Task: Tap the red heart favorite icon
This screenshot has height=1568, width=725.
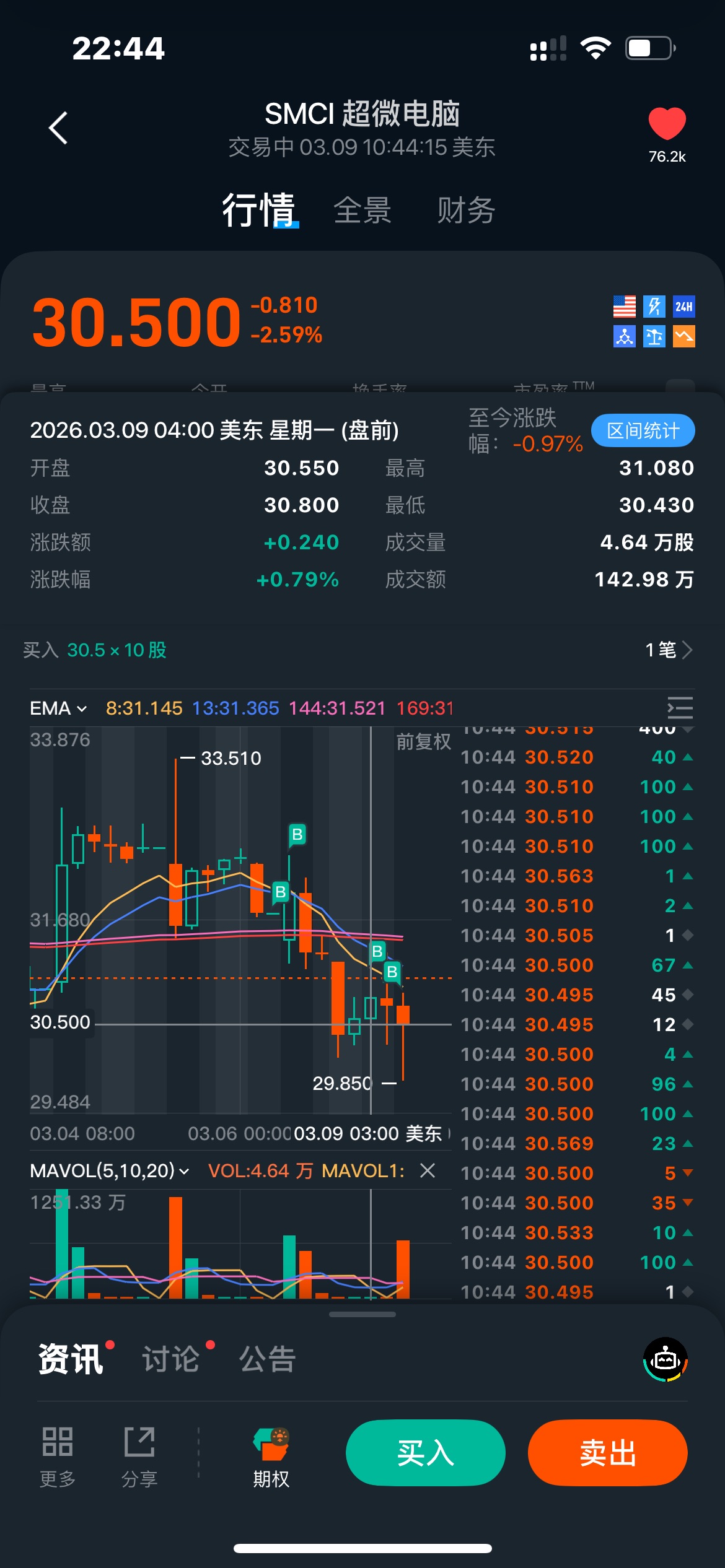Action: tap(667, 124)
